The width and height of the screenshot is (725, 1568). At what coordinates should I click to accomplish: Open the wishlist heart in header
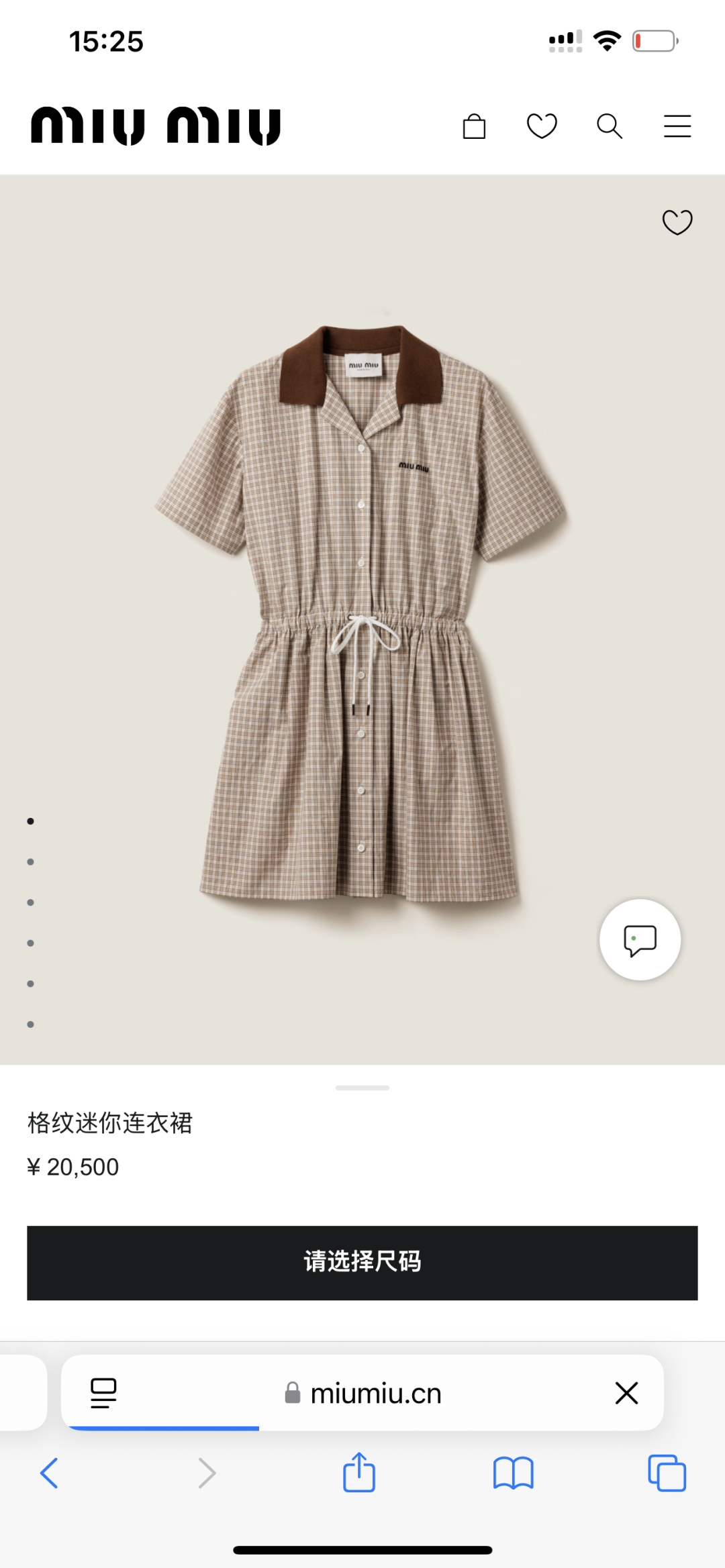point(542,126)
